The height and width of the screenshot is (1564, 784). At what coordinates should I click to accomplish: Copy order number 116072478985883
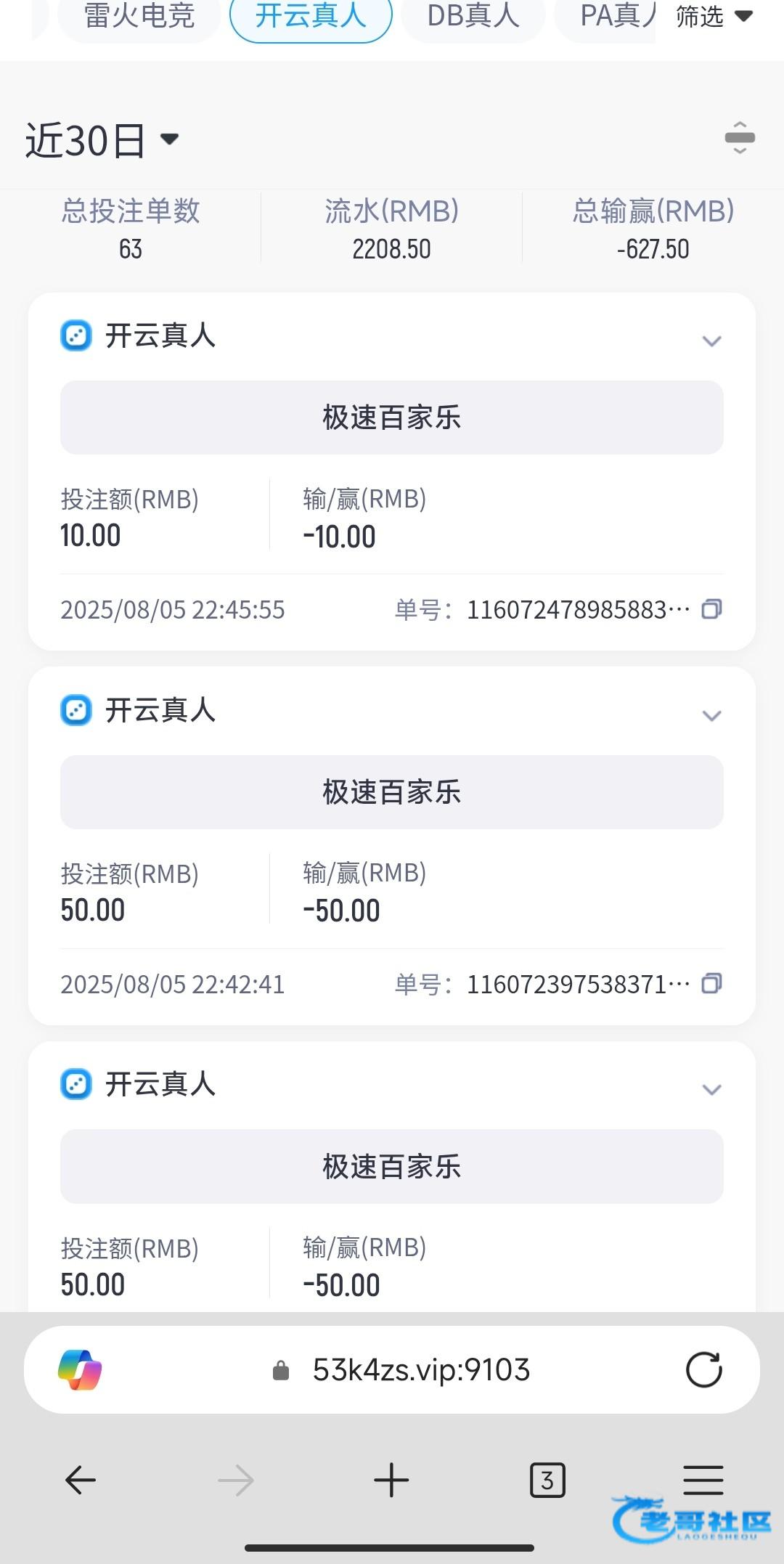[x=711, y=609]
